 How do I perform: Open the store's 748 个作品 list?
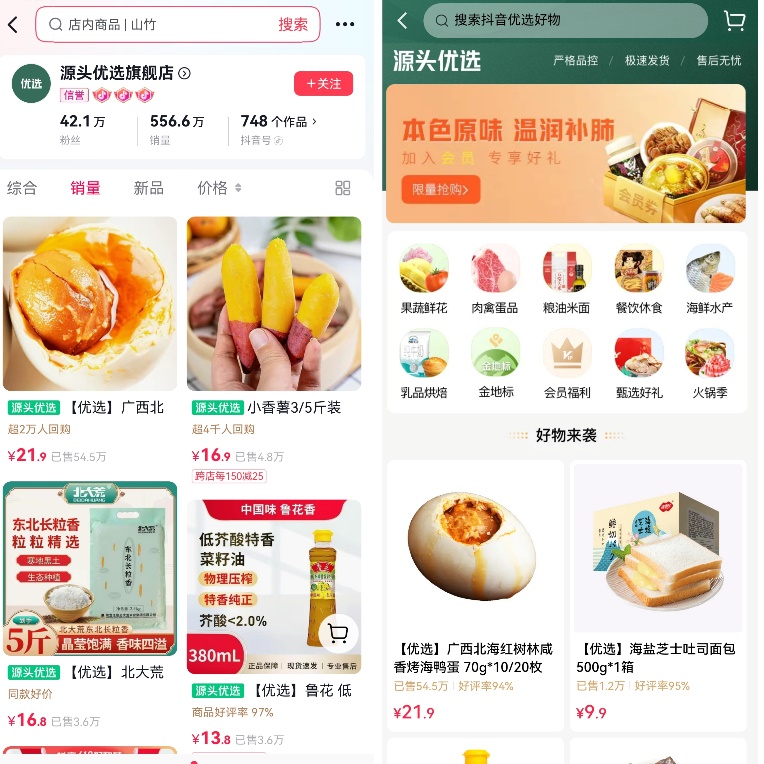pyautogui.click(x=278, y=122)
